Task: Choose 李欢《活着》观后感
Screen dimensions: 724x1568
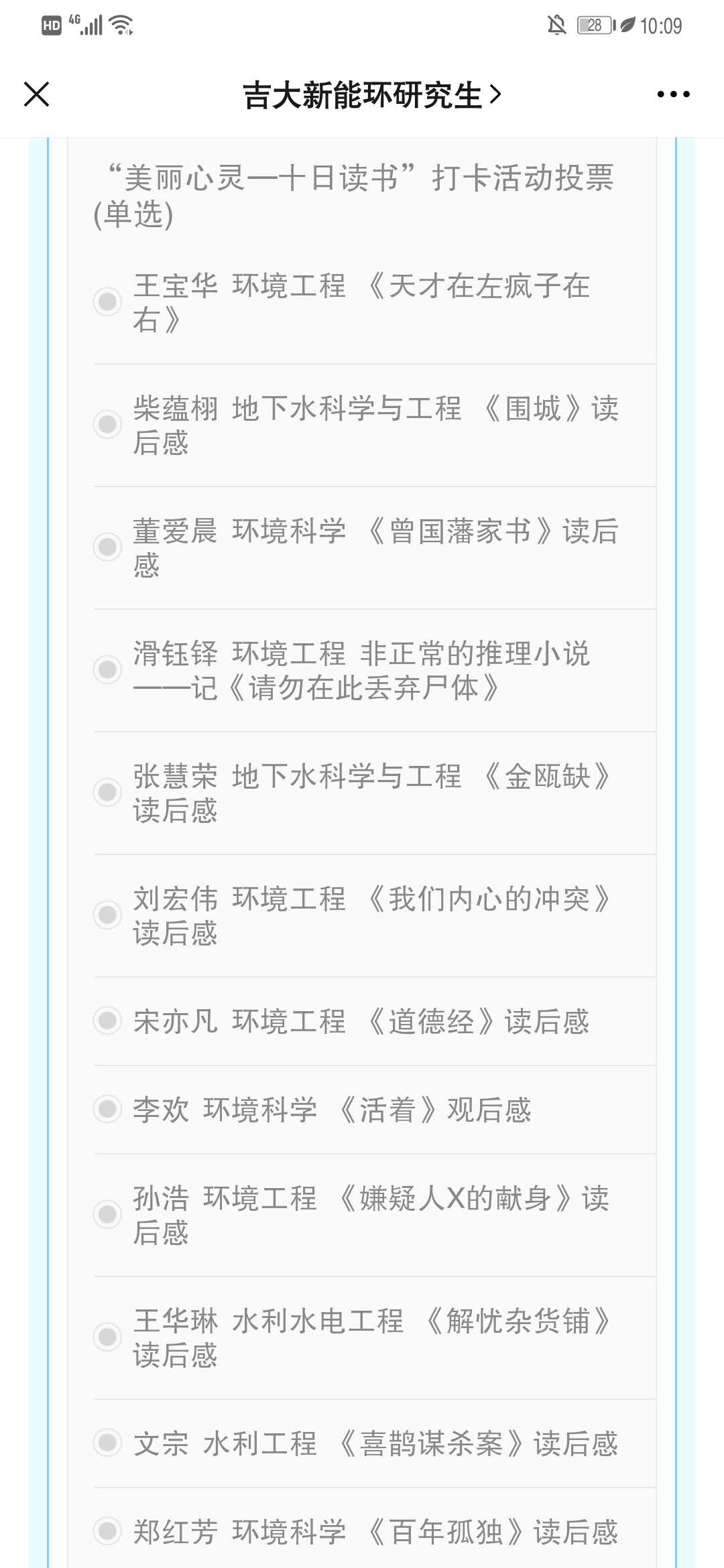Action: 107,1109
